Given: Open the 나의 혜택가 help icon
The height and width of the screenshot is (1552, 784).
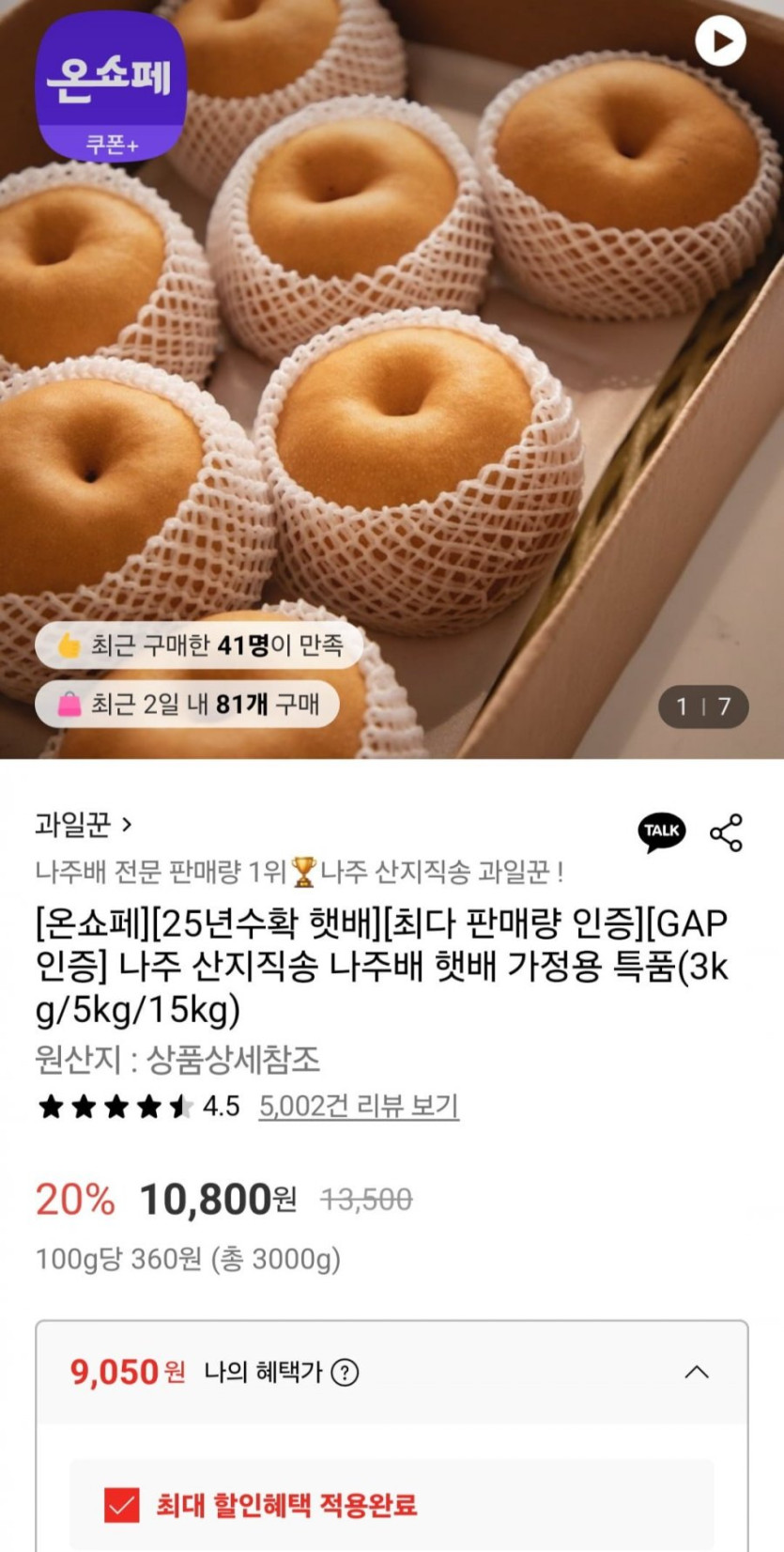Looking at the screenshot, I should click(x=345, y=1373).
